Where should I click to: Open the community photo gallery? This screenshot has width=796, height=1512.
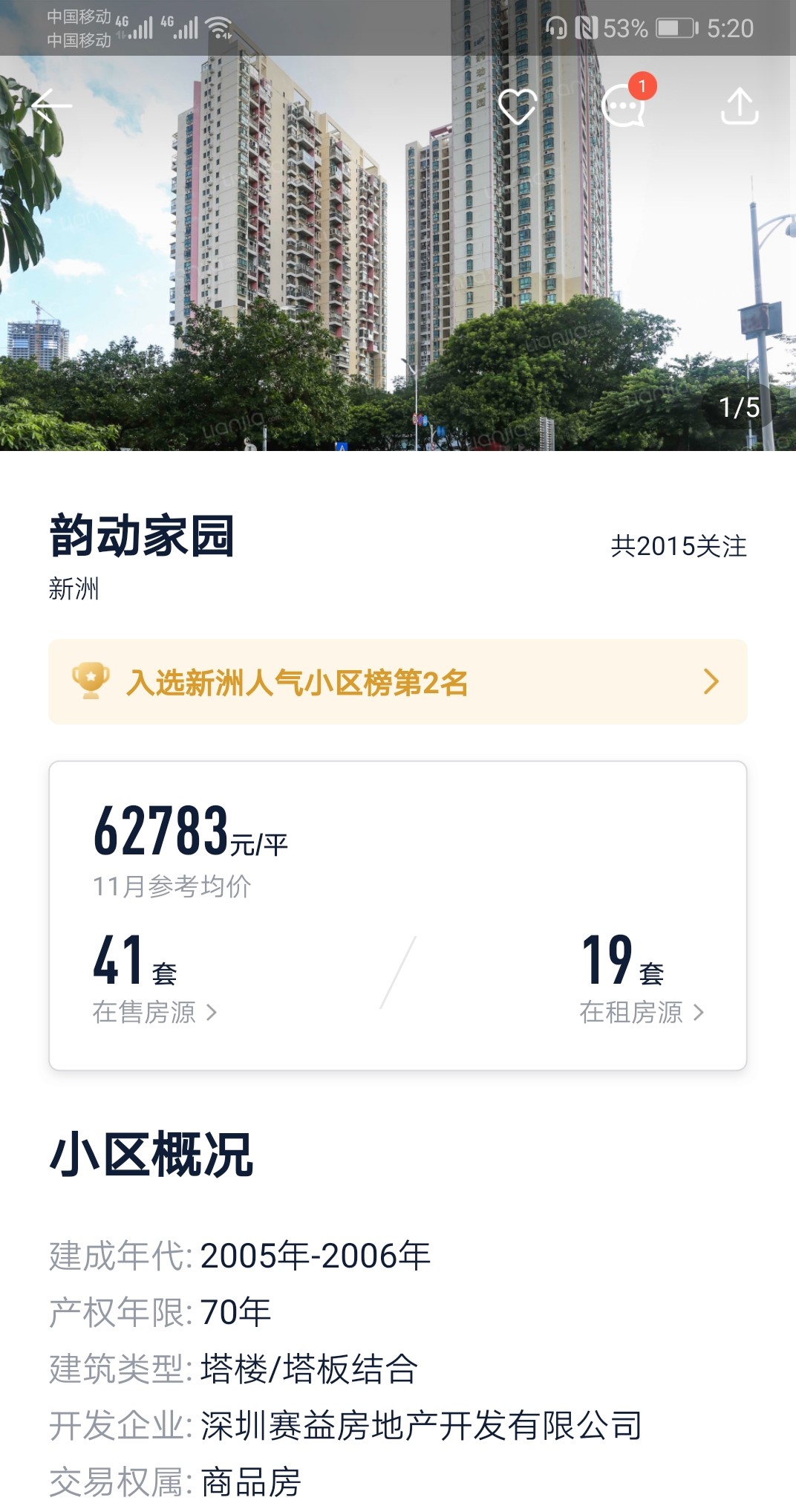coord(398,282)
